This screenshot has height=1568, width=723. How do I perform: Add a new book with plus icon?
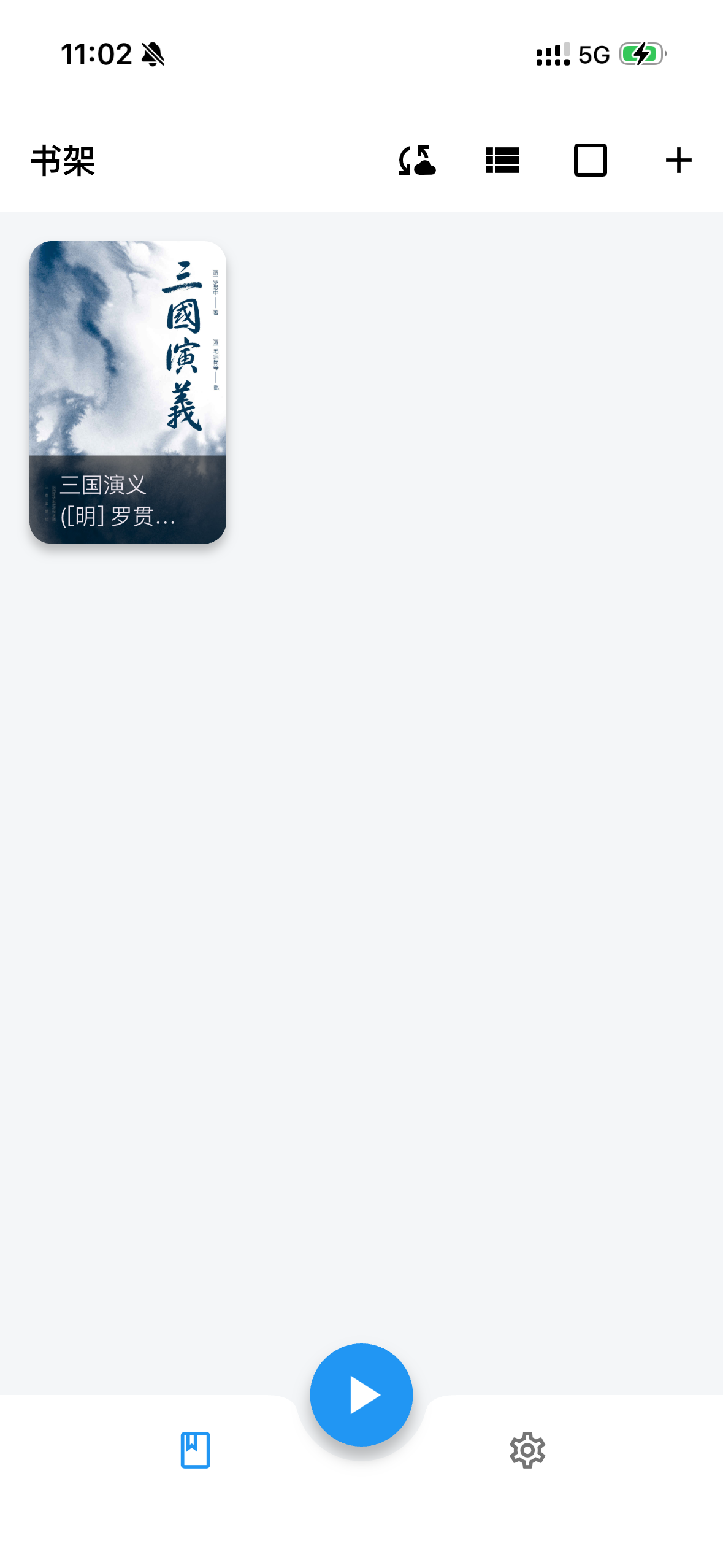[x=678, y=161]
